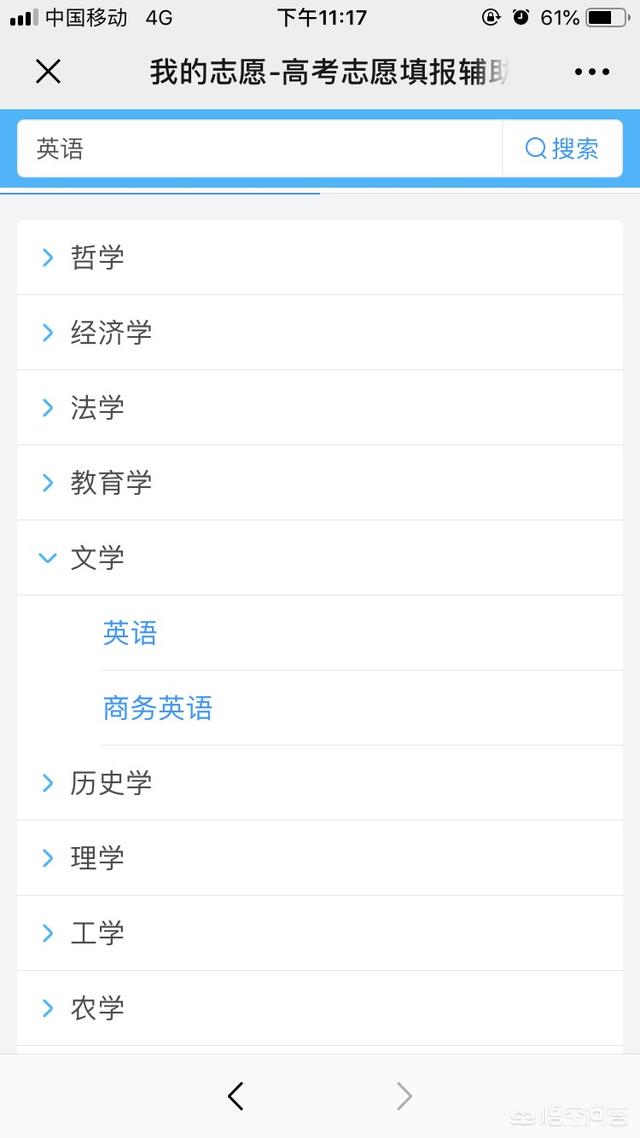The image size is (640, 1138).
Task: Close the webview with the X icon
Action: (48, 72)
